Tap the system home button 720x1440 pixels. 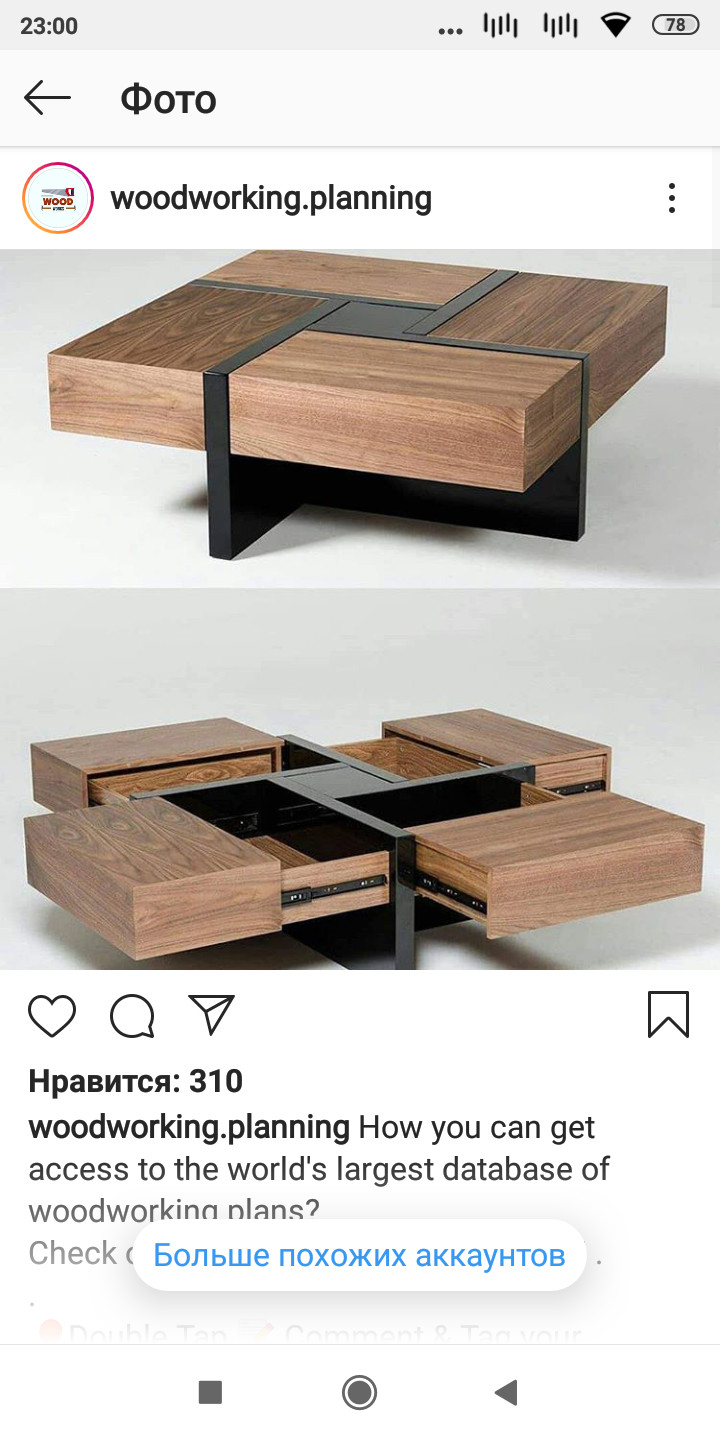click(x=359, y=1392)
